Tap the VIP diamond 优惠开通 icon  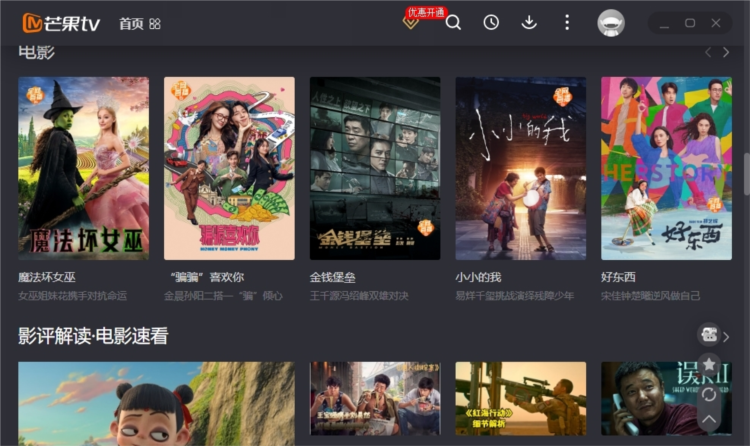[411, 22]
